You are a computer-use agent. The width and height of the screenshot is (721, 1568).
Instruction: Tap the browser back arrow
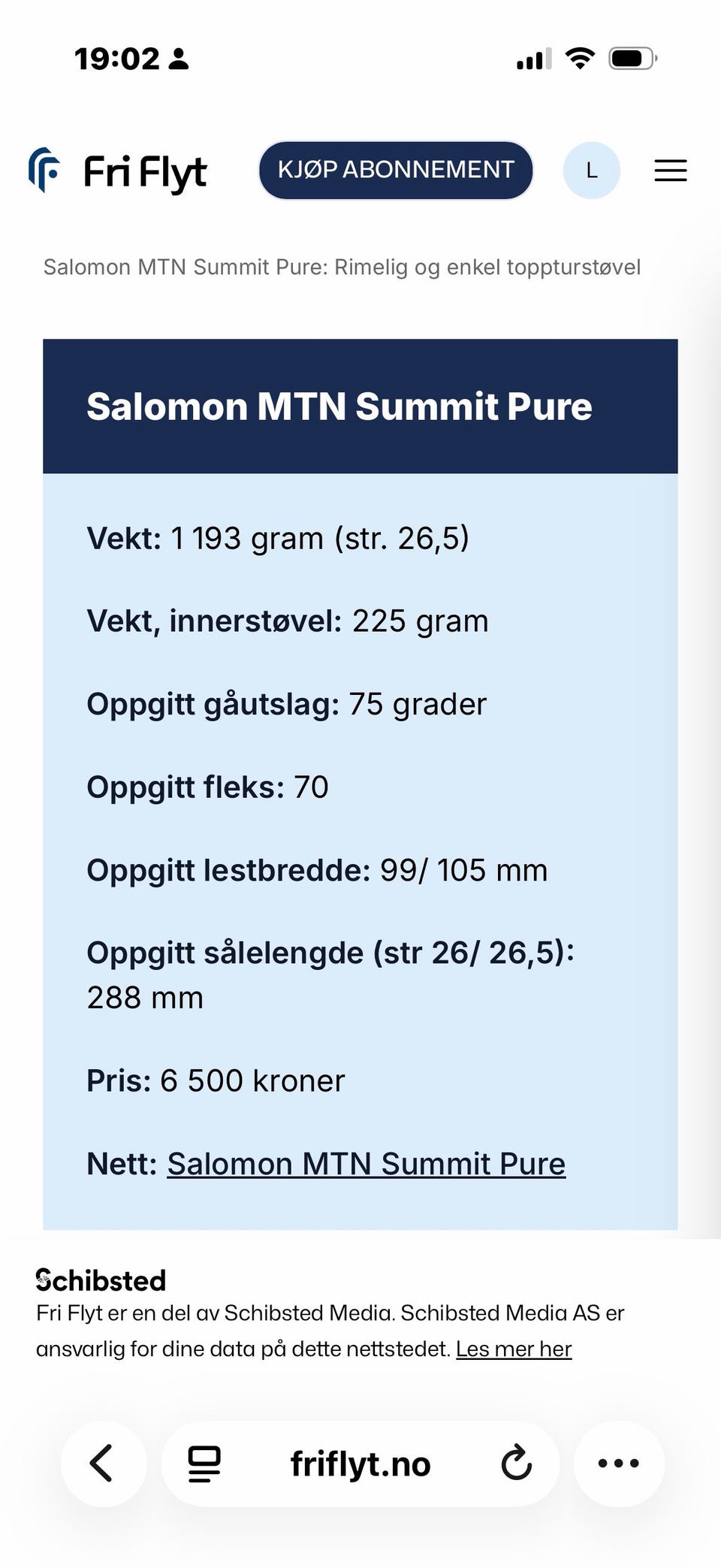coord(103,1462)
